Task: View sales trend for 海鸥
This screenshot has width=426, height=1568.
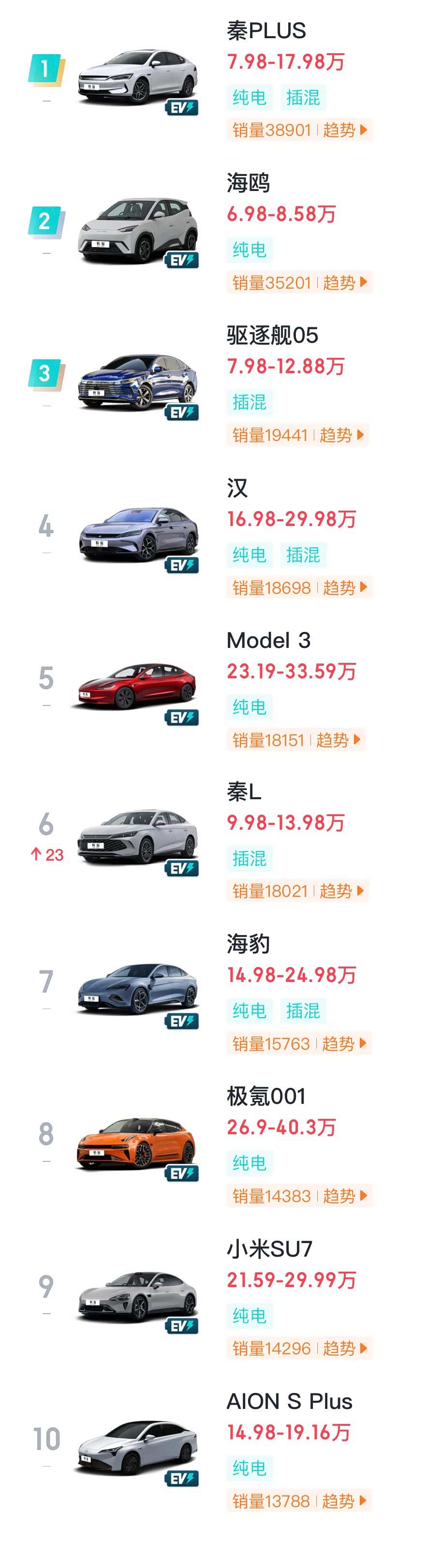Action: (344, 282)
